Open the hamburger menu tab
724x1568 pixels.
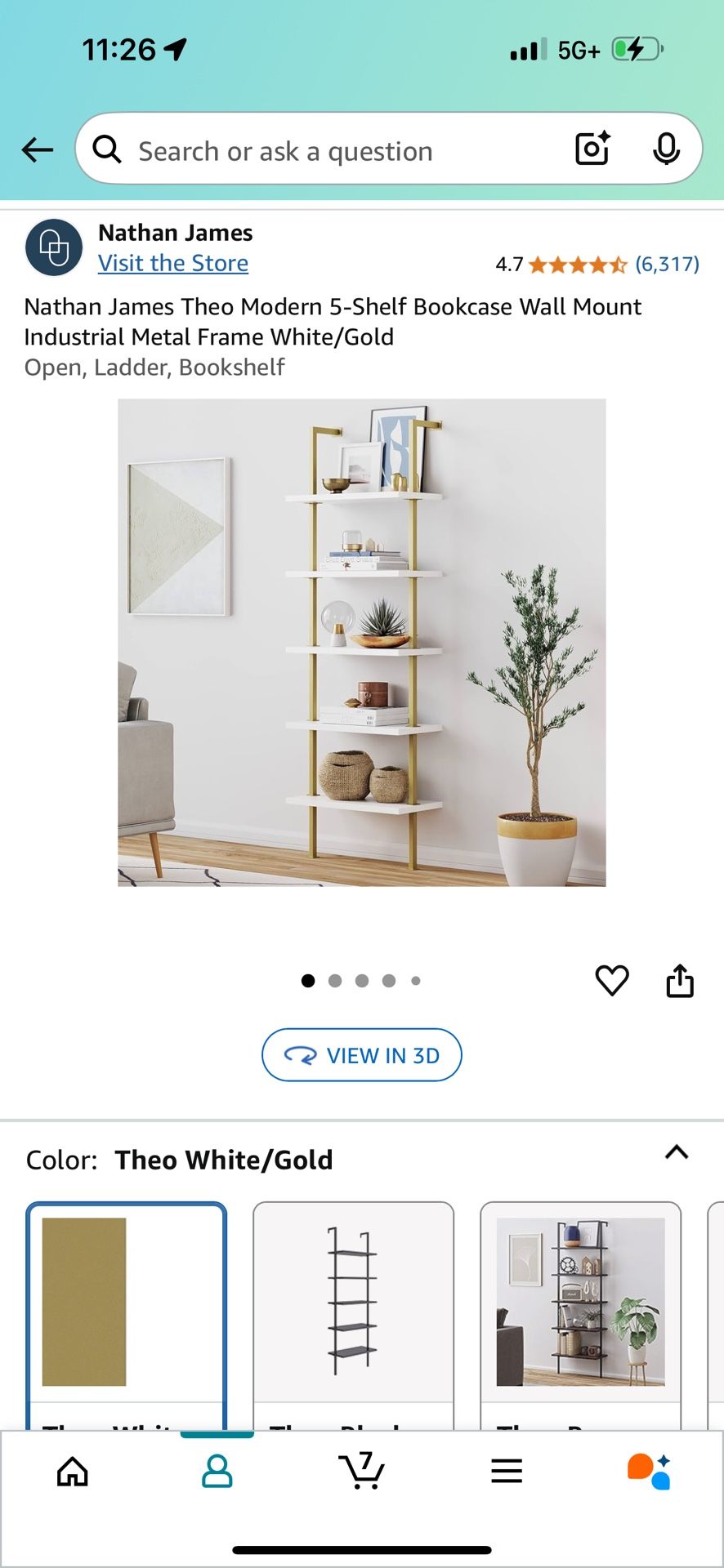[507, 1472]
